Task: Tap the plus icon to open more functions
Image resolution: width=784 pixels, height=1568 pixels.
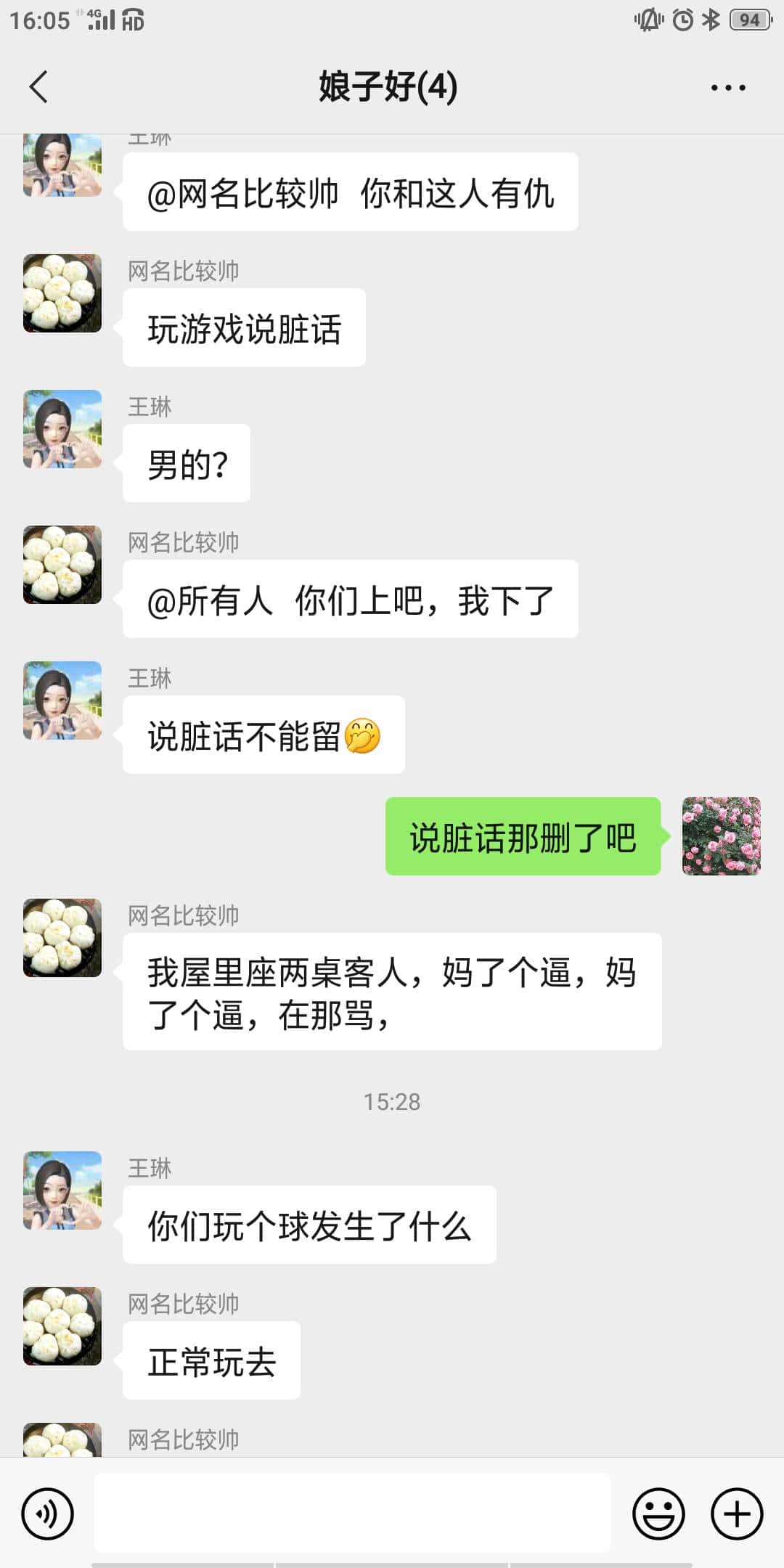Action: pyautogui.click(x=736, y=1514)
